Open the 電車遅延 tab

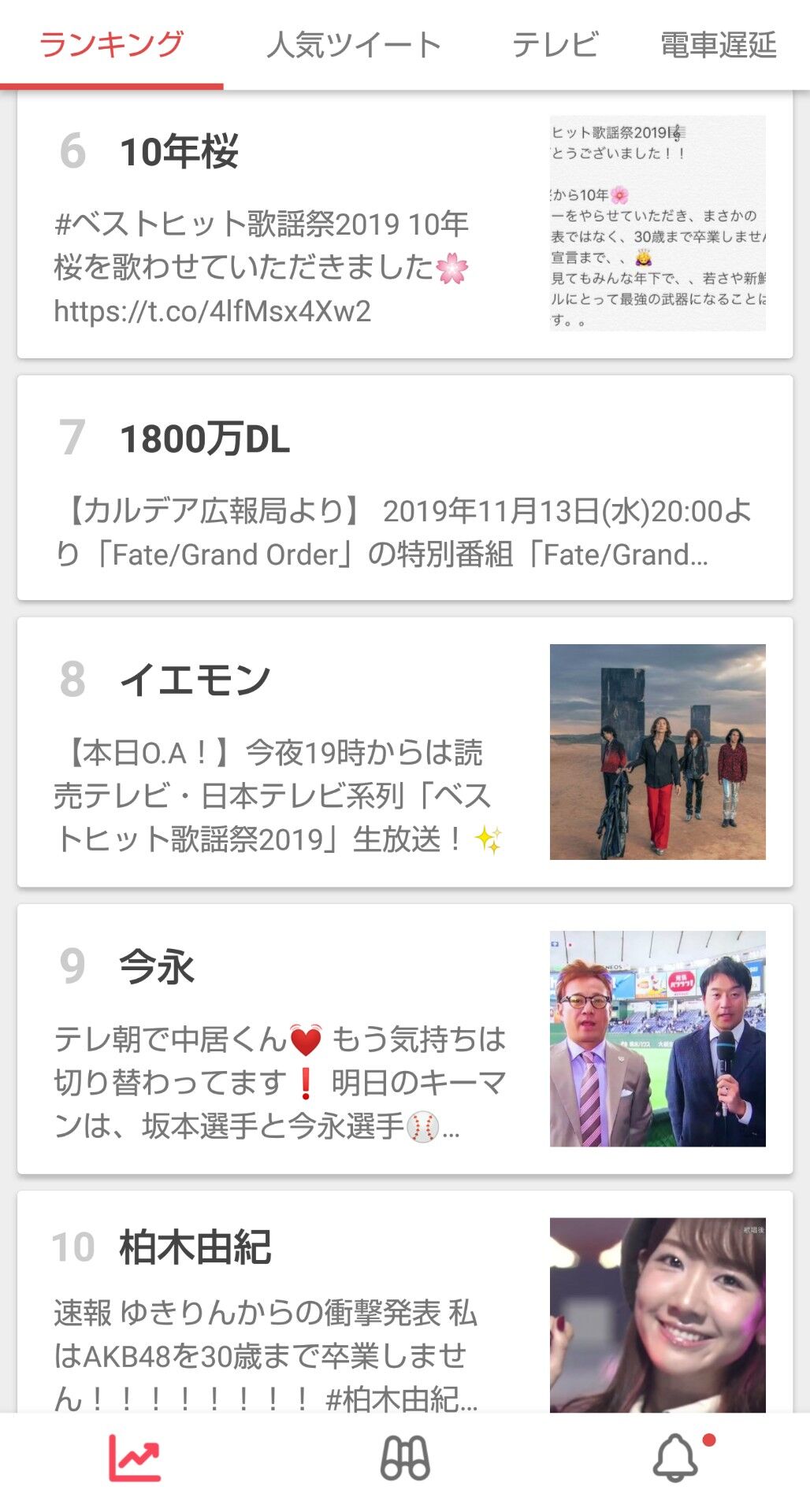coord(718,45)
